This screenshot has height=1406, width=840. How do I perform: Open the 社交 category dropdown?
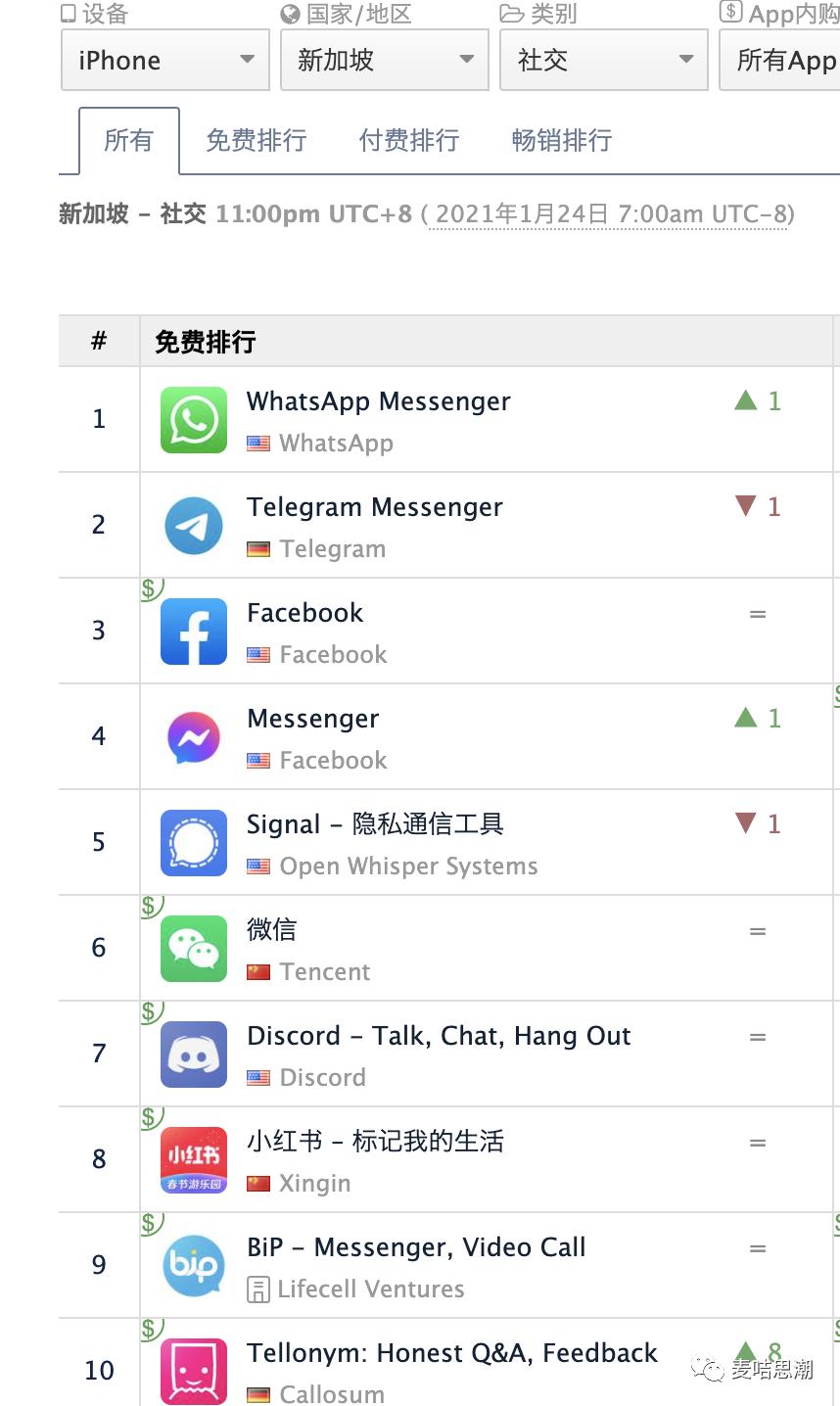point(603,60)
